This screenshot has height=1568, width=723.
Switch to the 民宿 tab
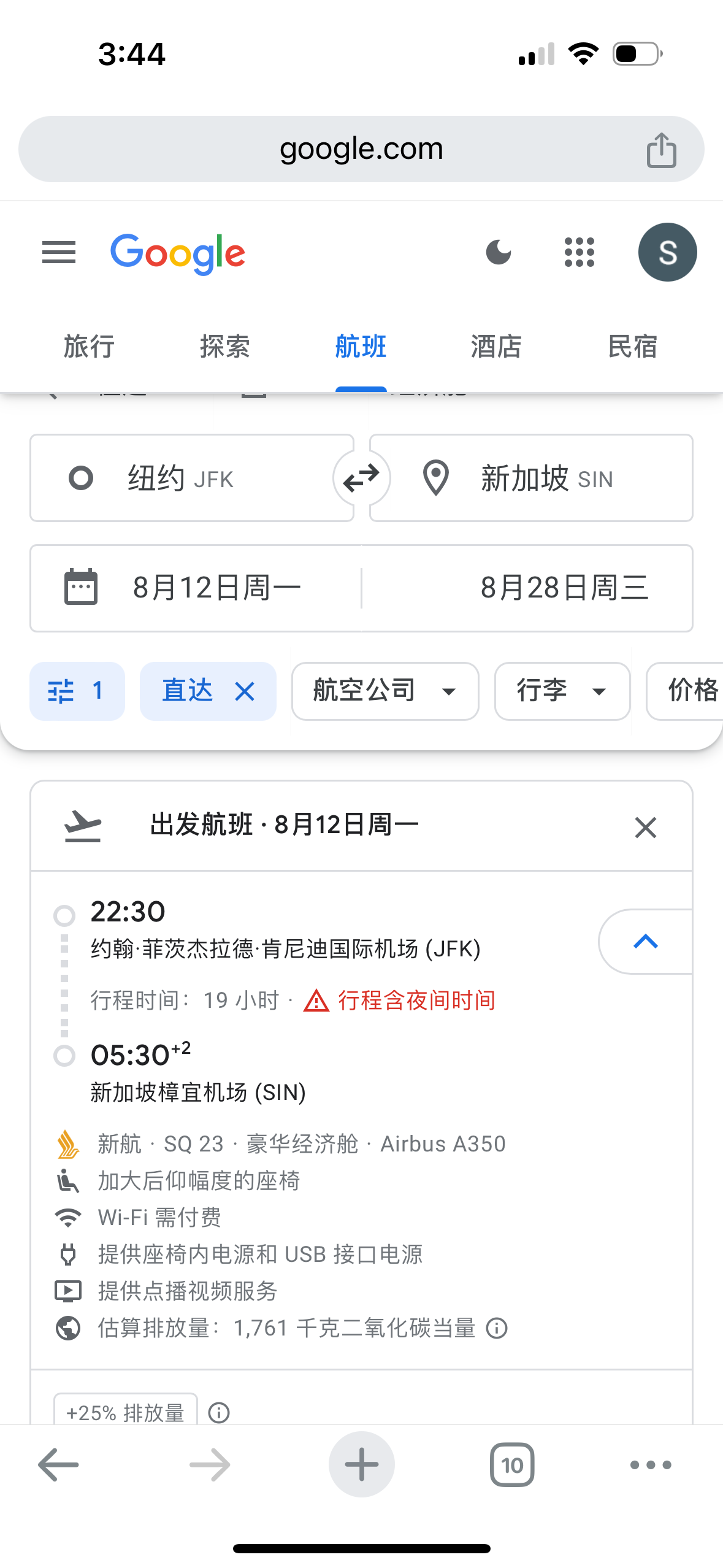point(632,347)
